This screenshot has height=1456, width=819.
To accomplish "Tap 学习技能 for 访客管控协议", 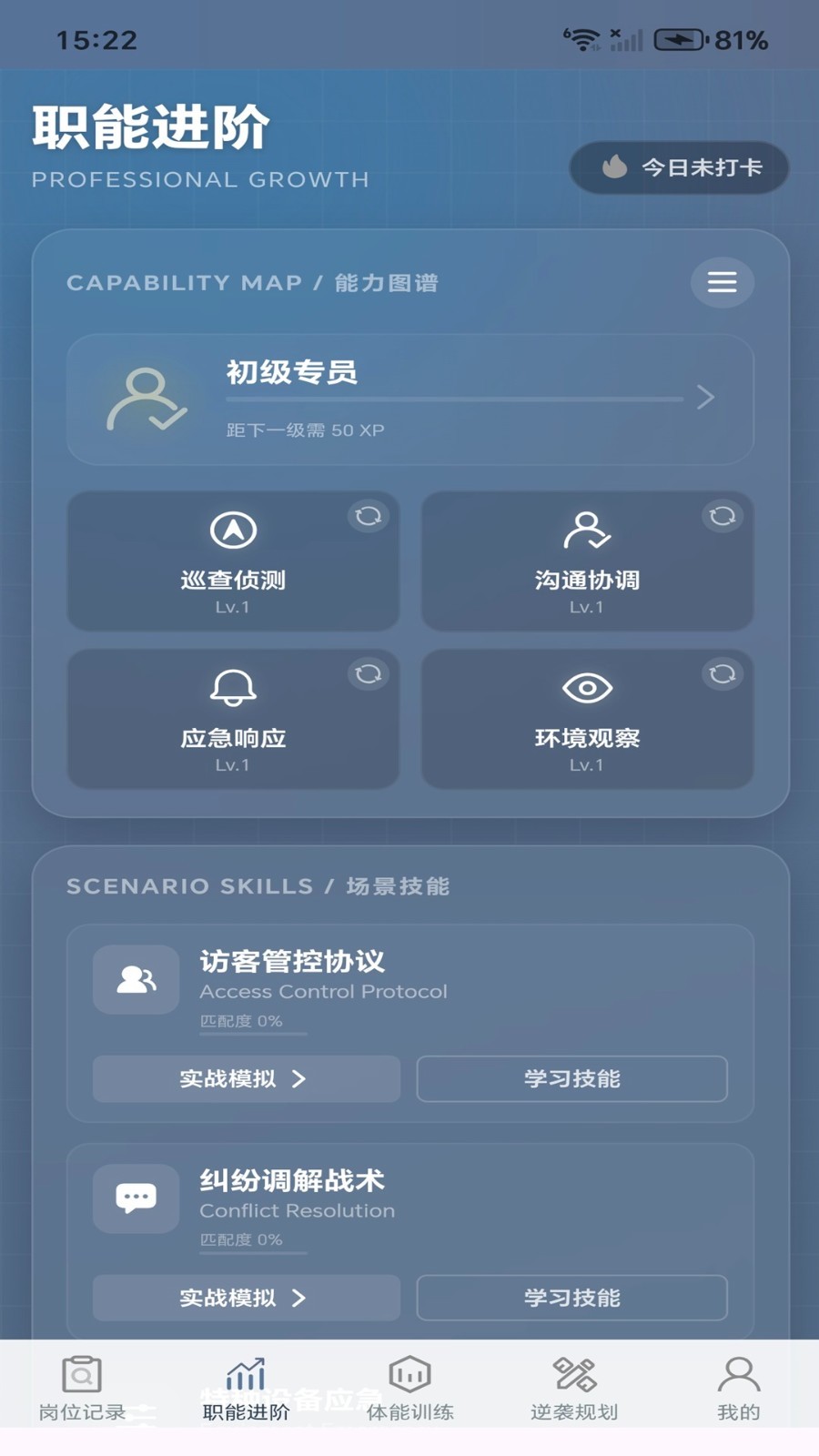I will click(x=571, y=1079).
